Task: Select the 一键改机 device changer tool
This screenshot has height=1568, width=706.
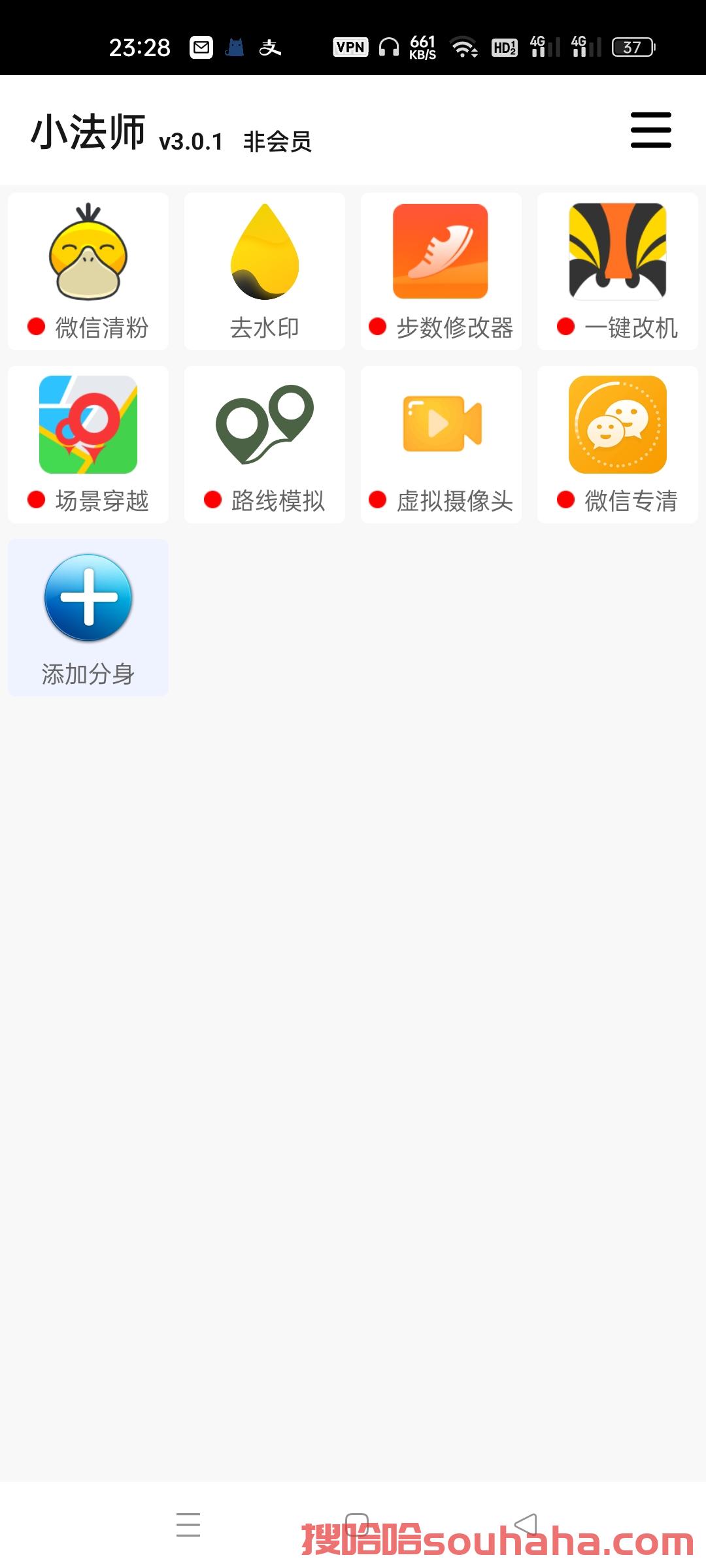Action: point(617,271)
